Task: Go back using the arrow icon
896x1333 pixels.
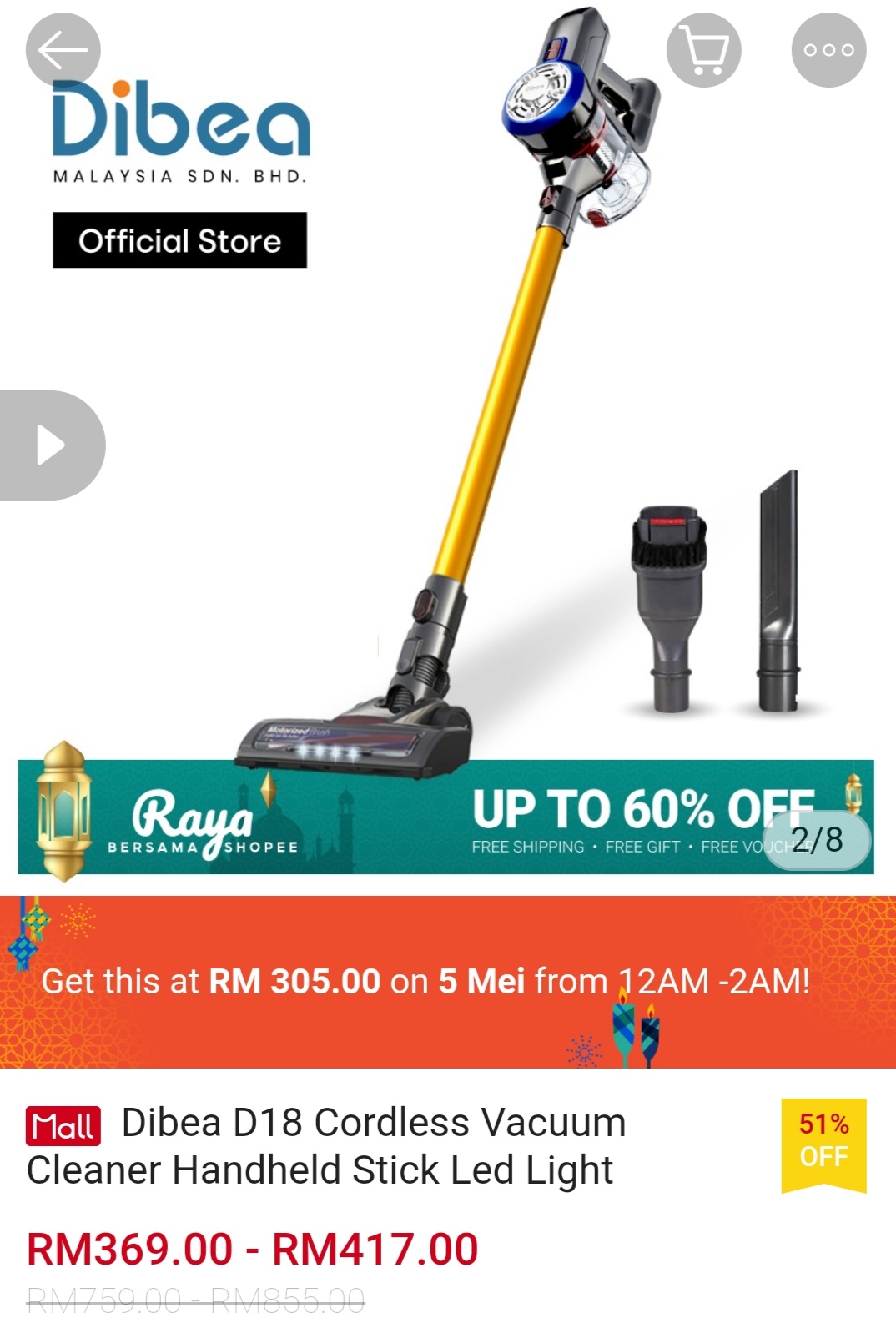Action: click(x=63, y=50)
